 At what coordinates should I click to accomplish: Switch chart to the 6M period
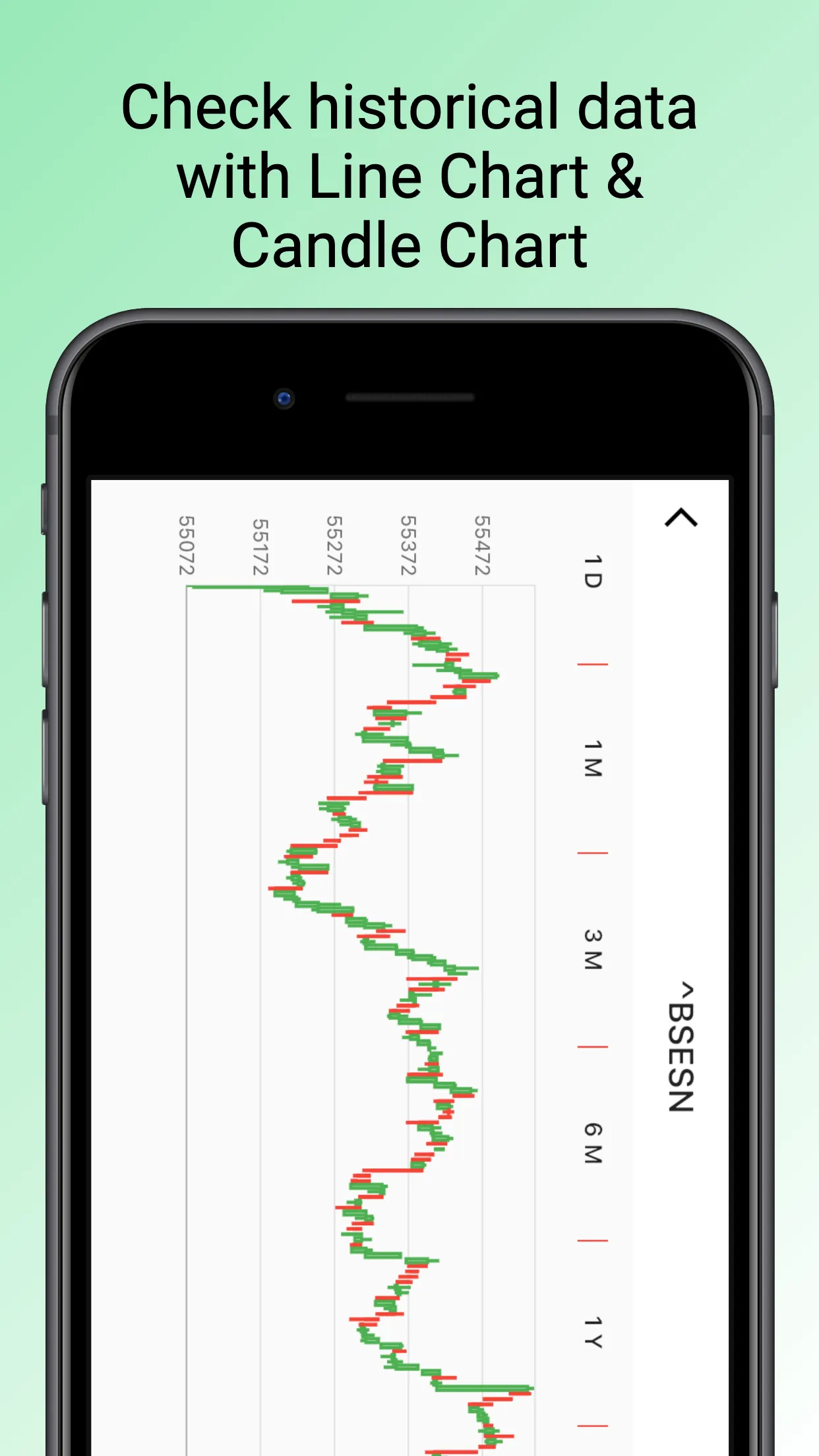[592, 1136]
